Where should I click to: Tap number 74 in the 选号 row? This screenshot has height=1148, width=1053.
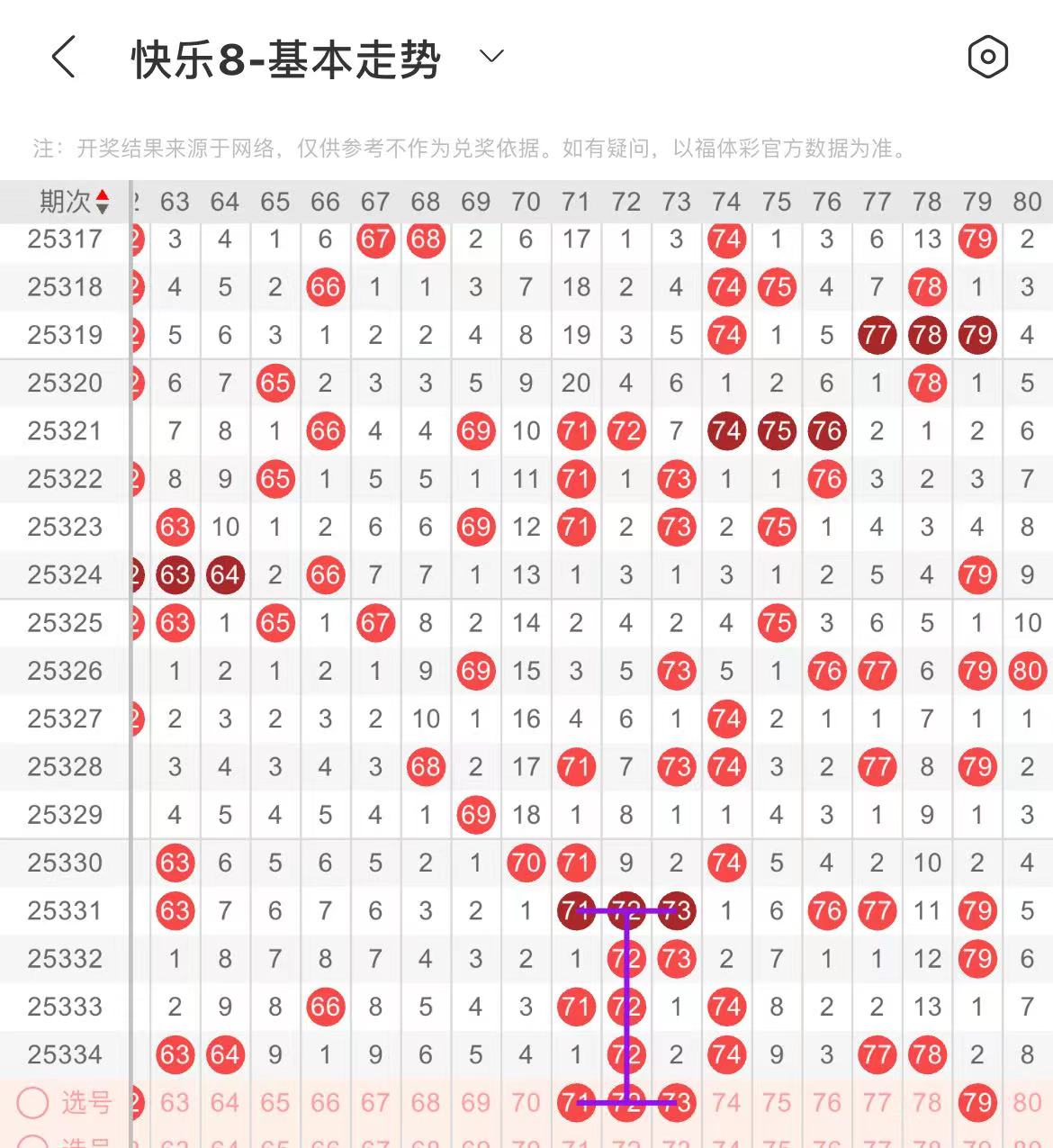tap(726, 1102)
